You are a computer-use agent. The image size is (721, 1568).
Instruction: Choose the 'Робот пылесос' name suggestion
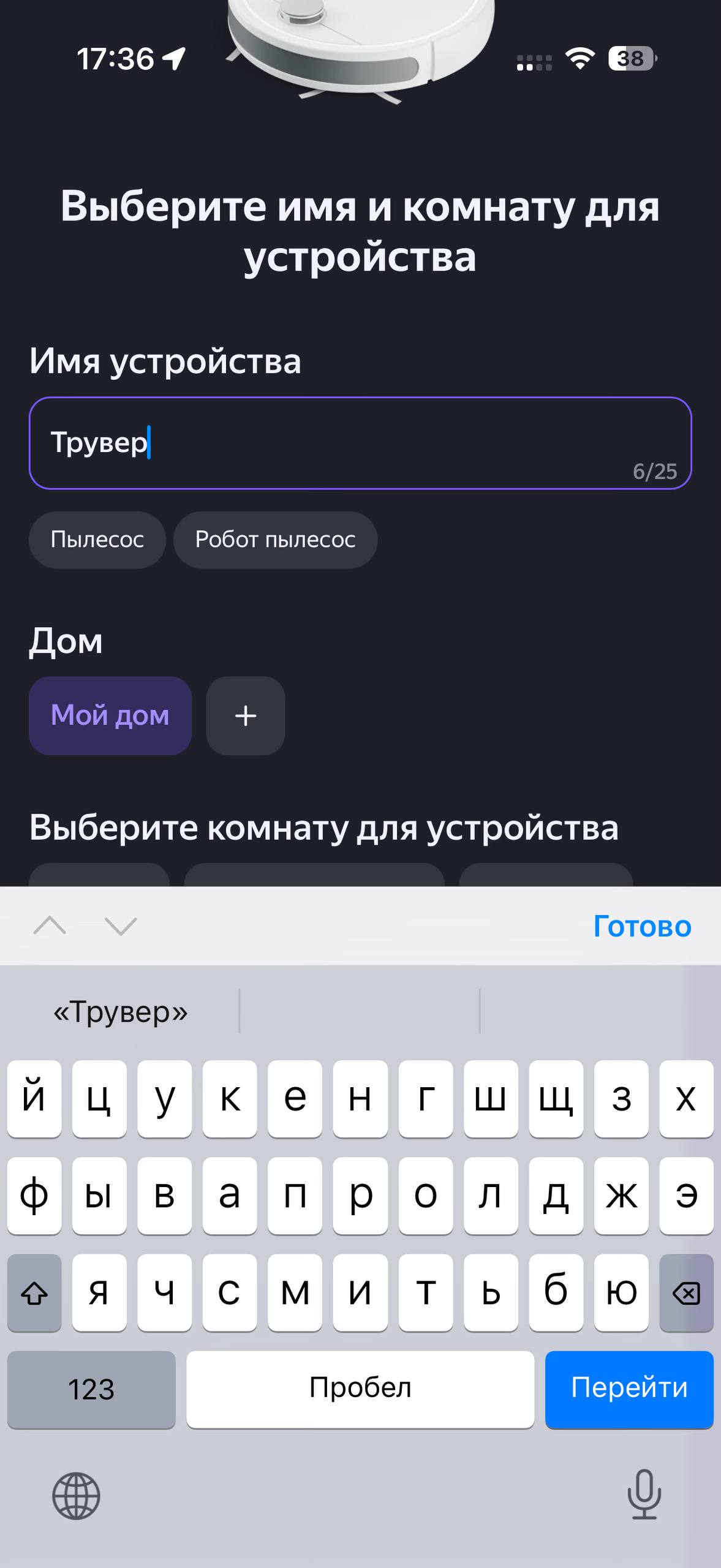[x=275, y=540]
